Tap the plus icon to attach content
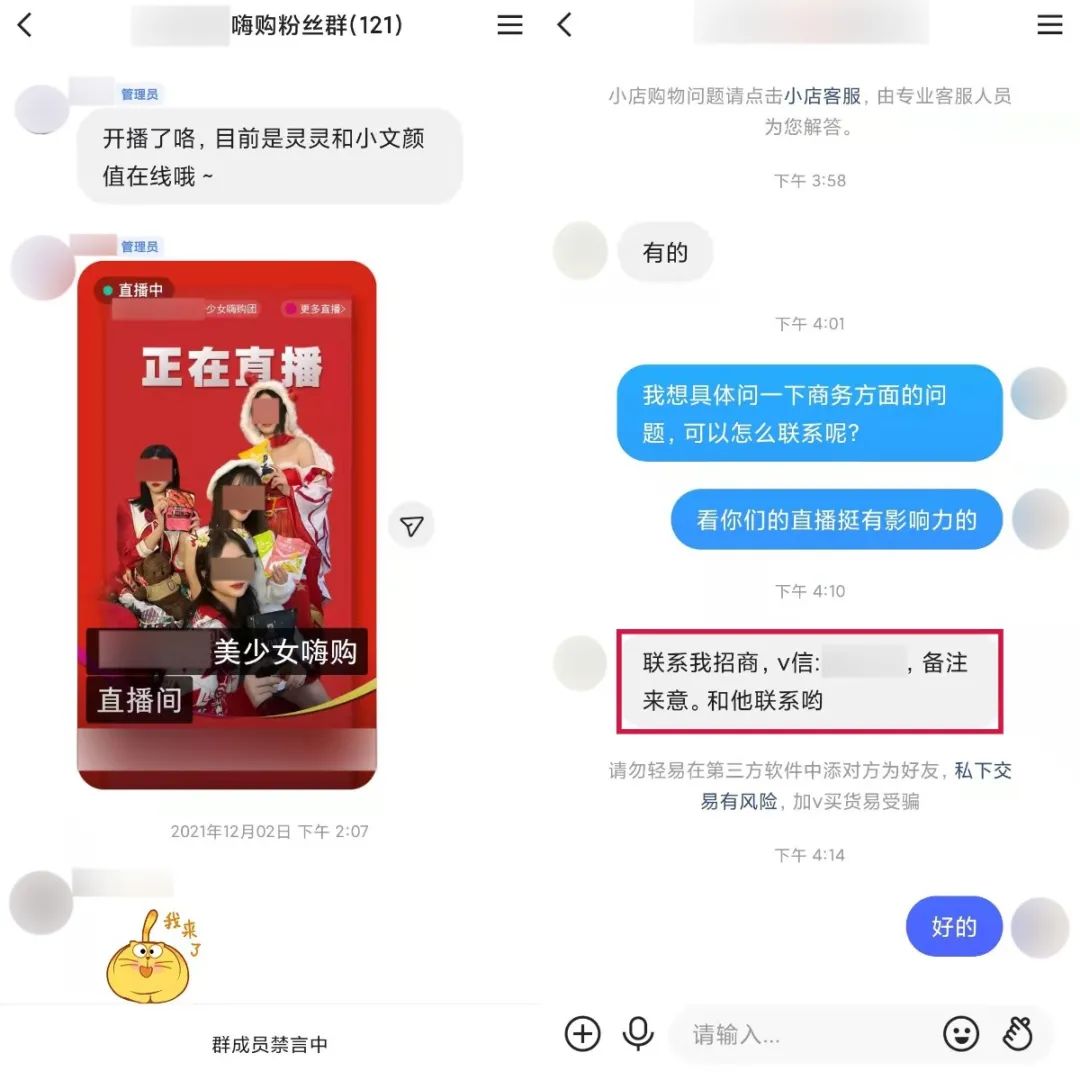1080x1080 pixels. pyautogui.click(x=583, y=1033)
